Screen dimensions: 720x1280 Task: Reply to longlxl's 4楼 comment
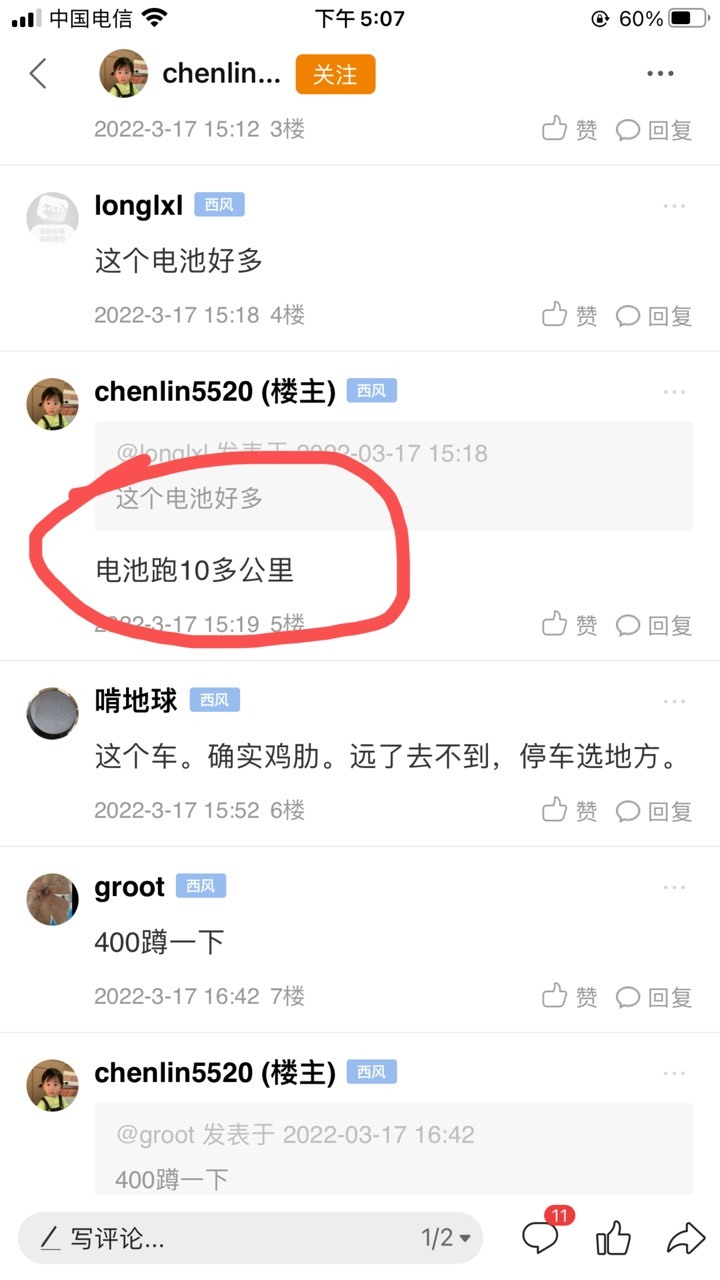654,316
